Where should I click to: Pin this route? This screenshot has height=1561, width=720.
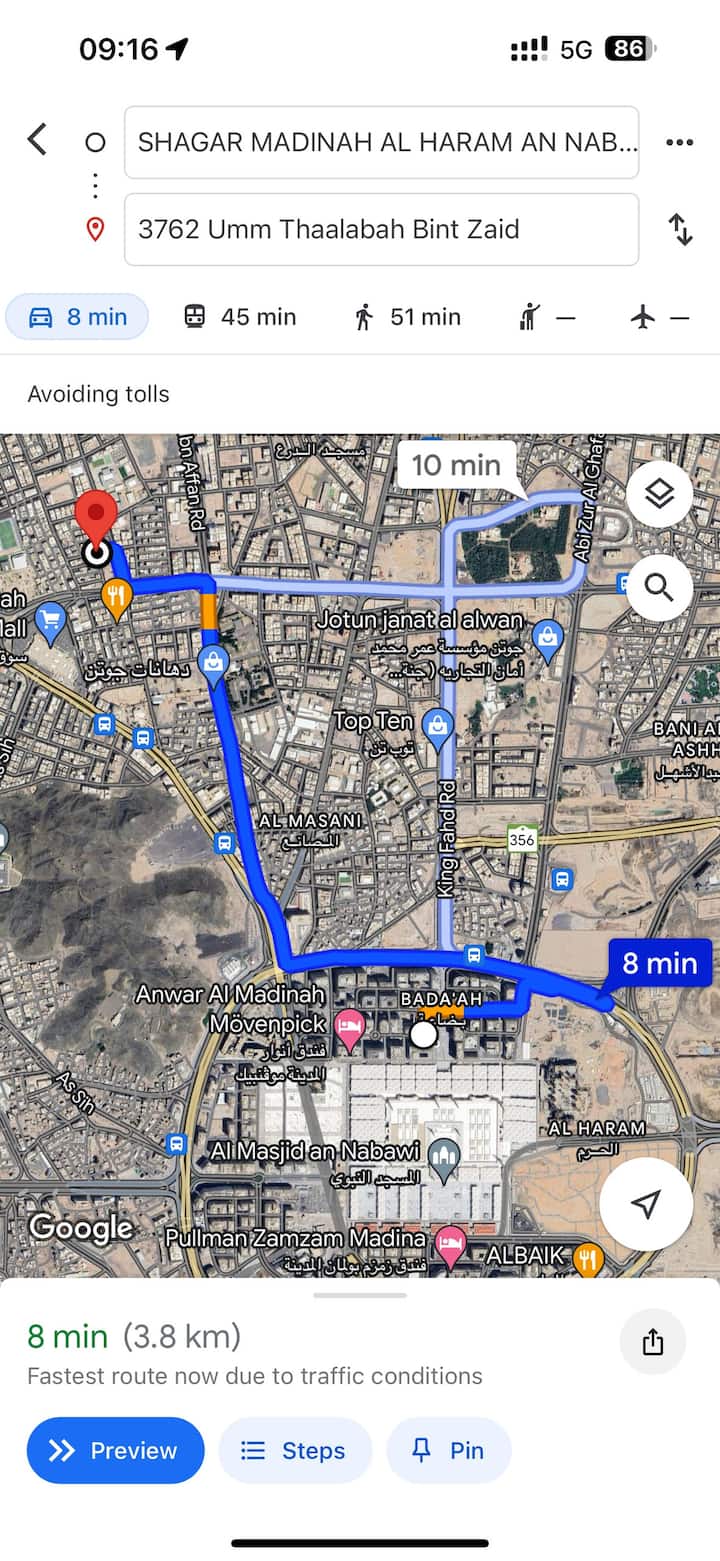point(449,1450)
